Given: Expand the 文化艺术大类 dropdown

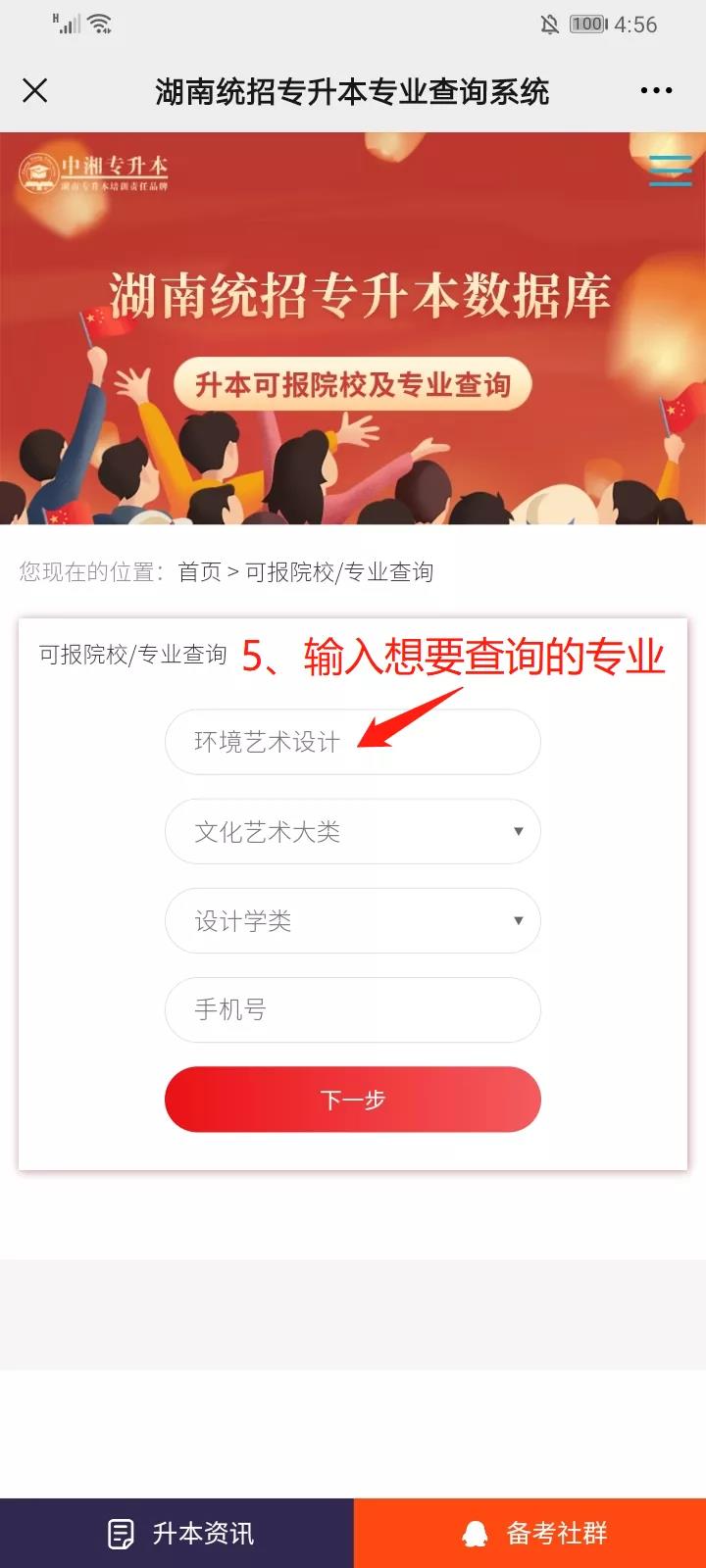Looking at the screenshot, I should (352, 832).
